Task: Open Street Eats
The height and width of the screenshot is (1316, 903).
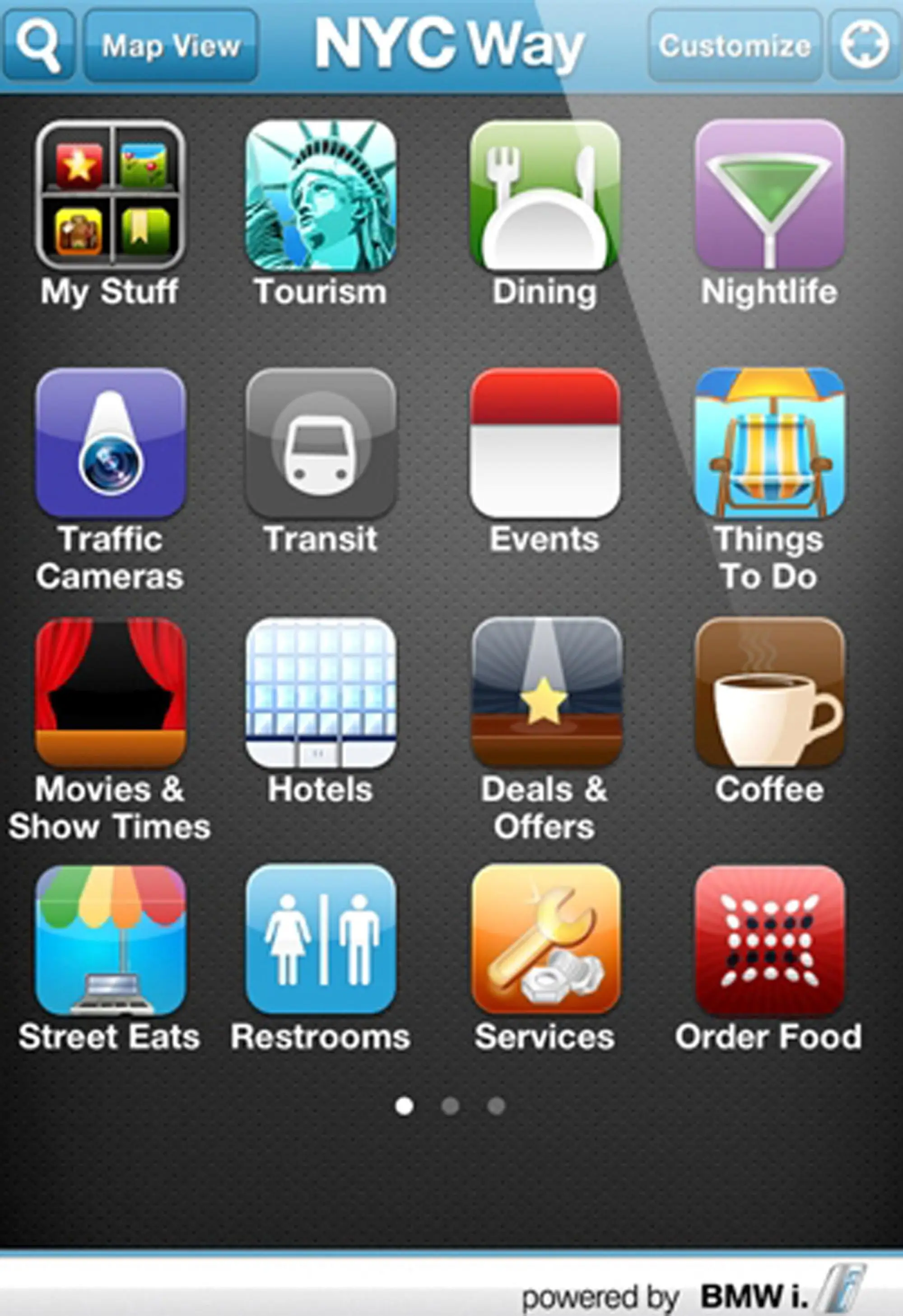Action: coord(111,940)
